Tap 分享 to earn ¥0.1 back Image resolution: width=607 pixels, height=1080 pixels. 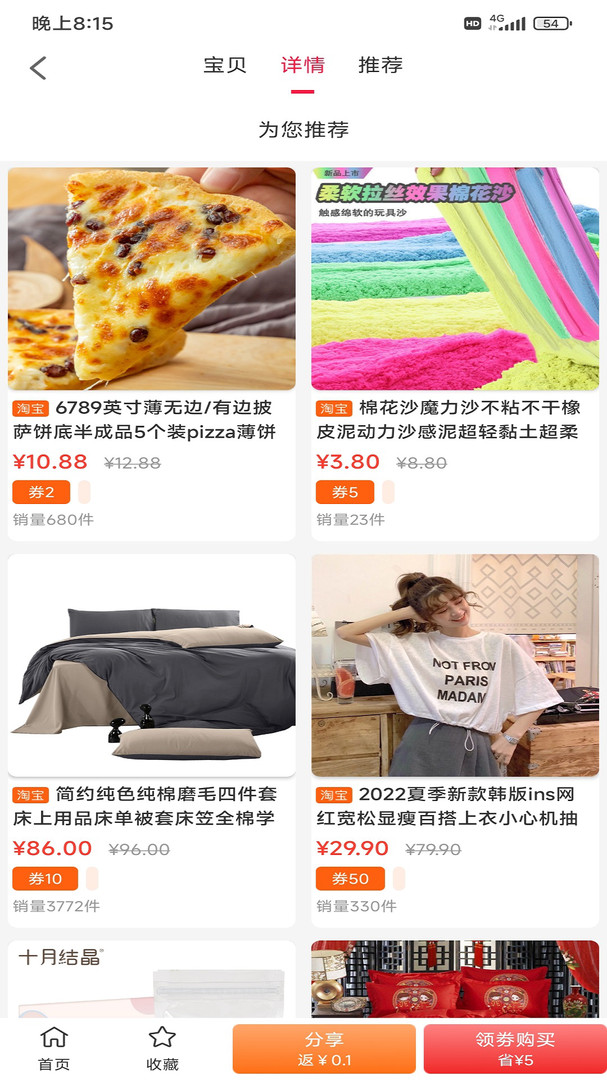click(324, 1048)
